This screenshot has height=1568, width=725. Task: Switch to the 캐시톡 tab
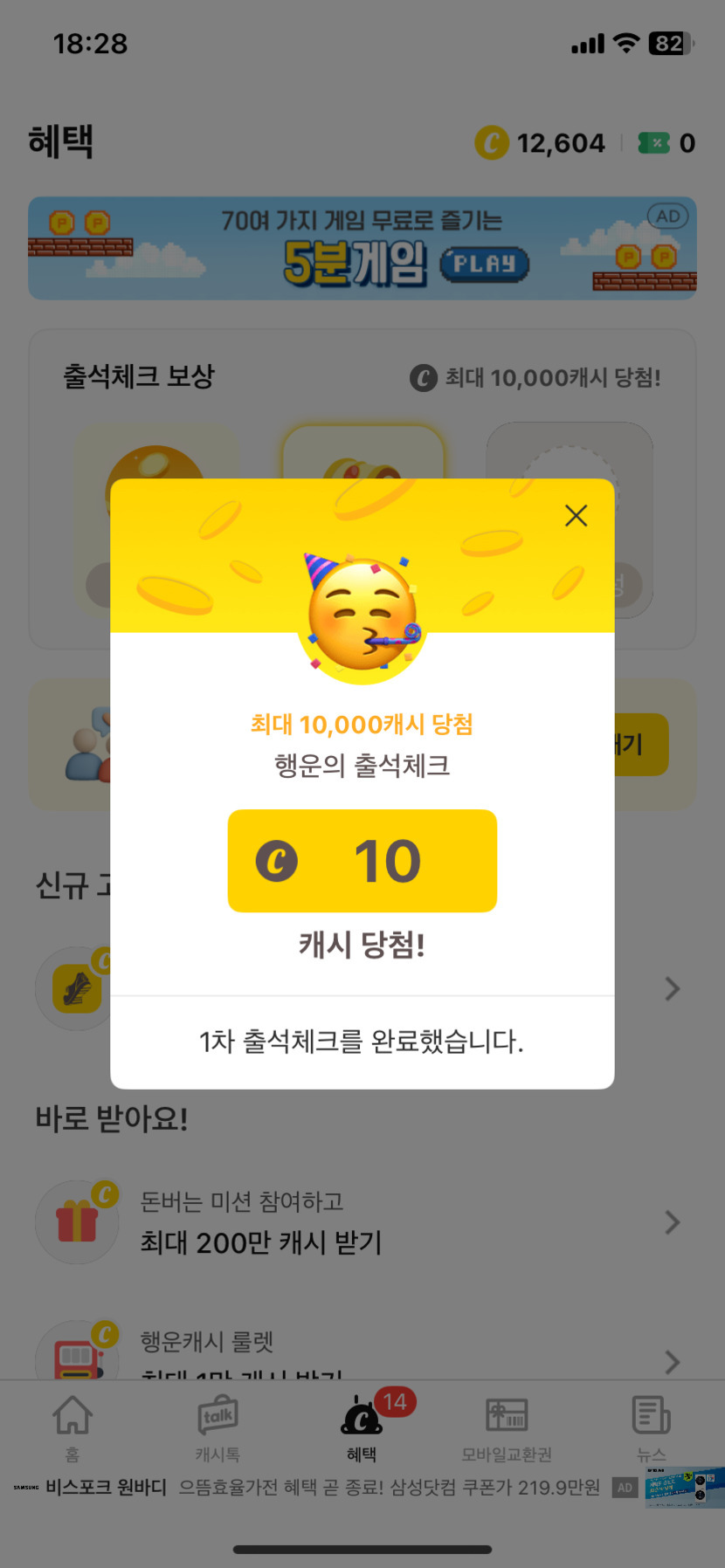pyautogui.click(x=217, y=1427)
